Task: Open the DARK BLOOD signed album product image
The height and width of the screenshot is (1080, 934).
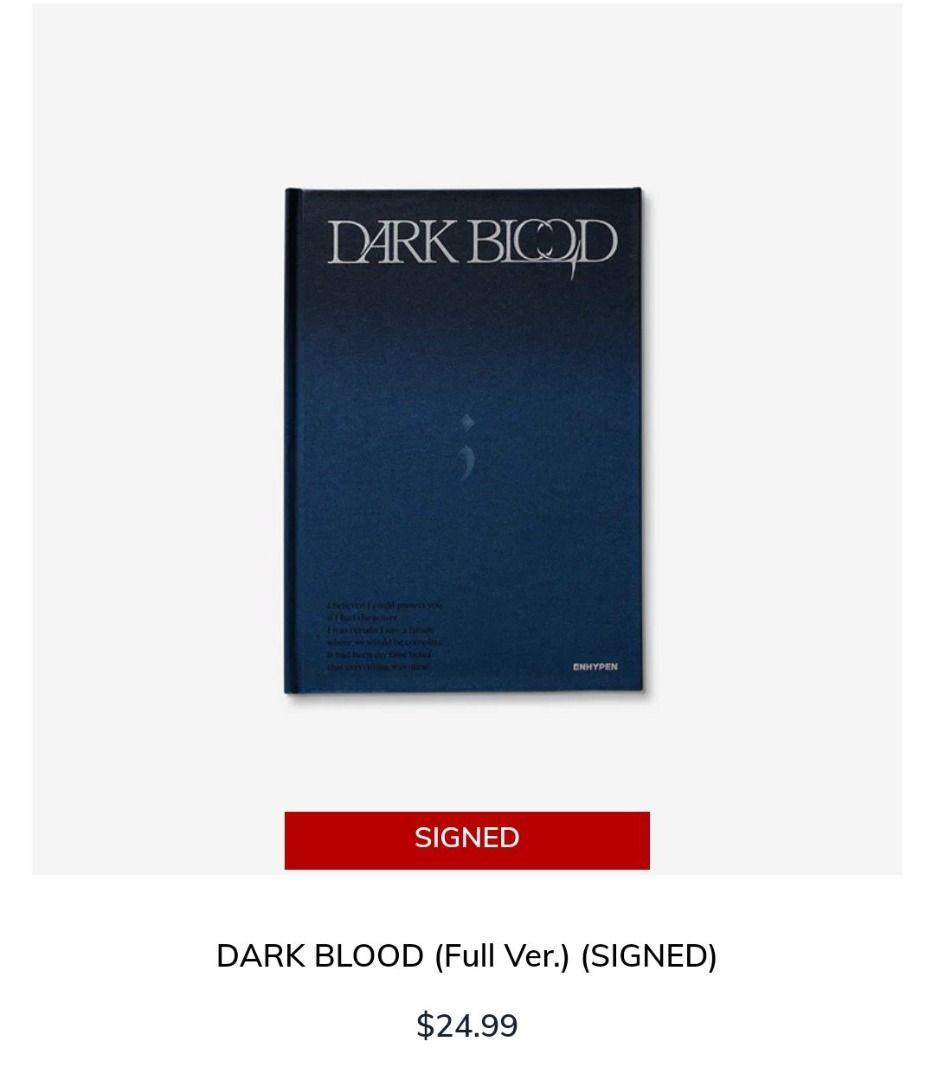Action: [466, 440]
